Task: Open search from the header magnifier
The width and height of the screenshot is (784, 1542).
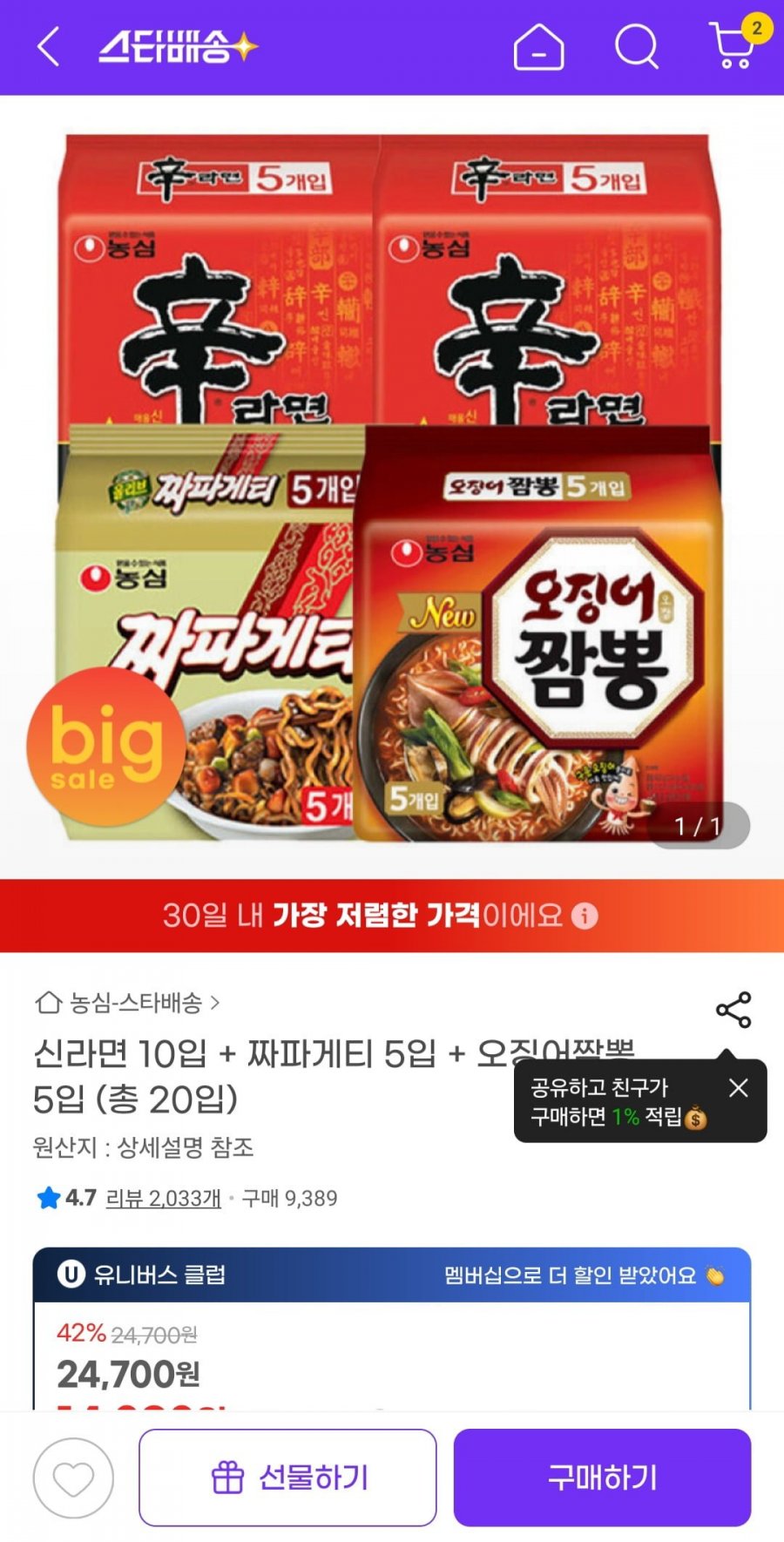Action: tap(637, 45)
